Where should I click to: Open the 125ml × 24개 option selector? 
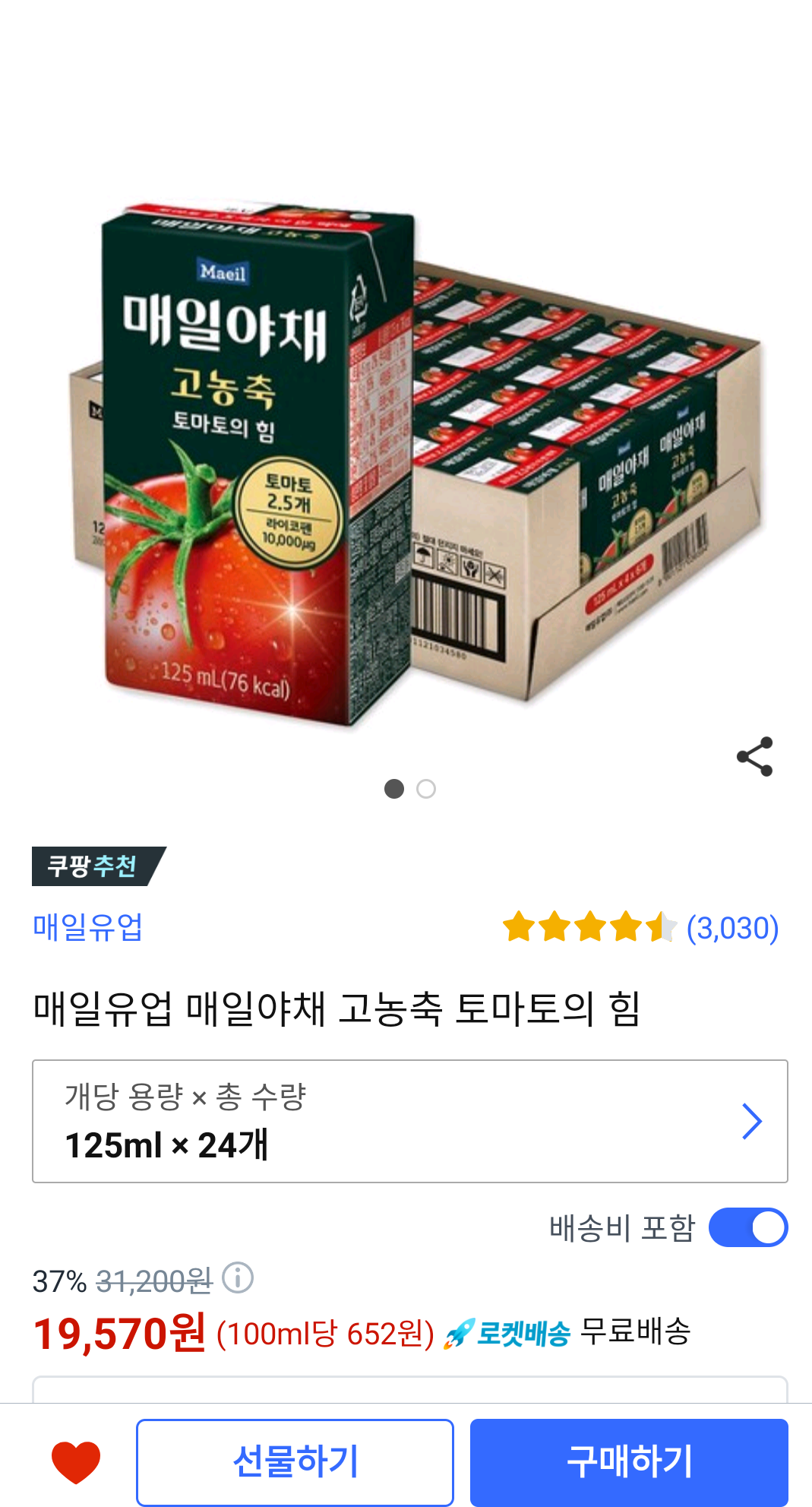point(409,1121)
